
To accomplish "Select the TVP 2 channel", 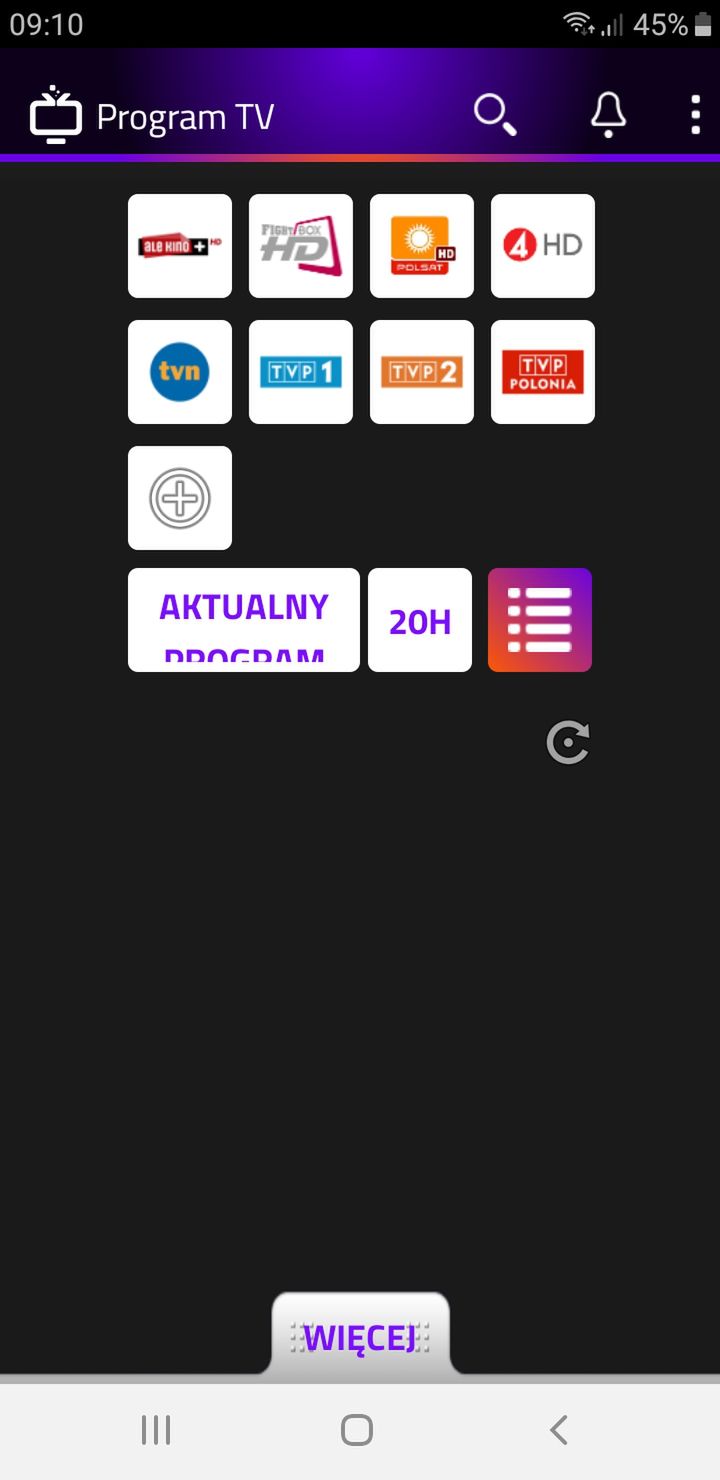I will coord(422,372).
